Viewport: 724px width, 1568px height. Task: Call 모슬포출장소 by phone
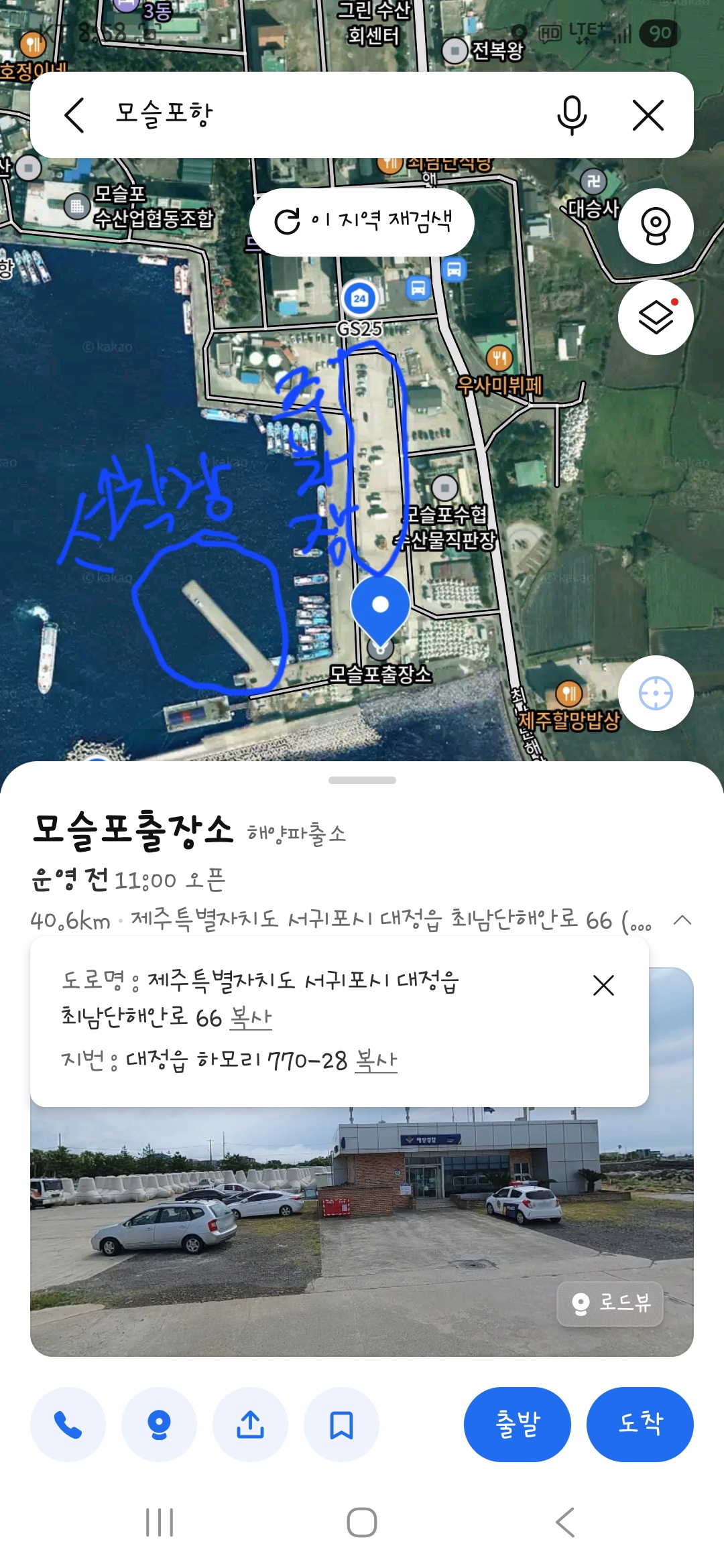tap(68, 1424)
